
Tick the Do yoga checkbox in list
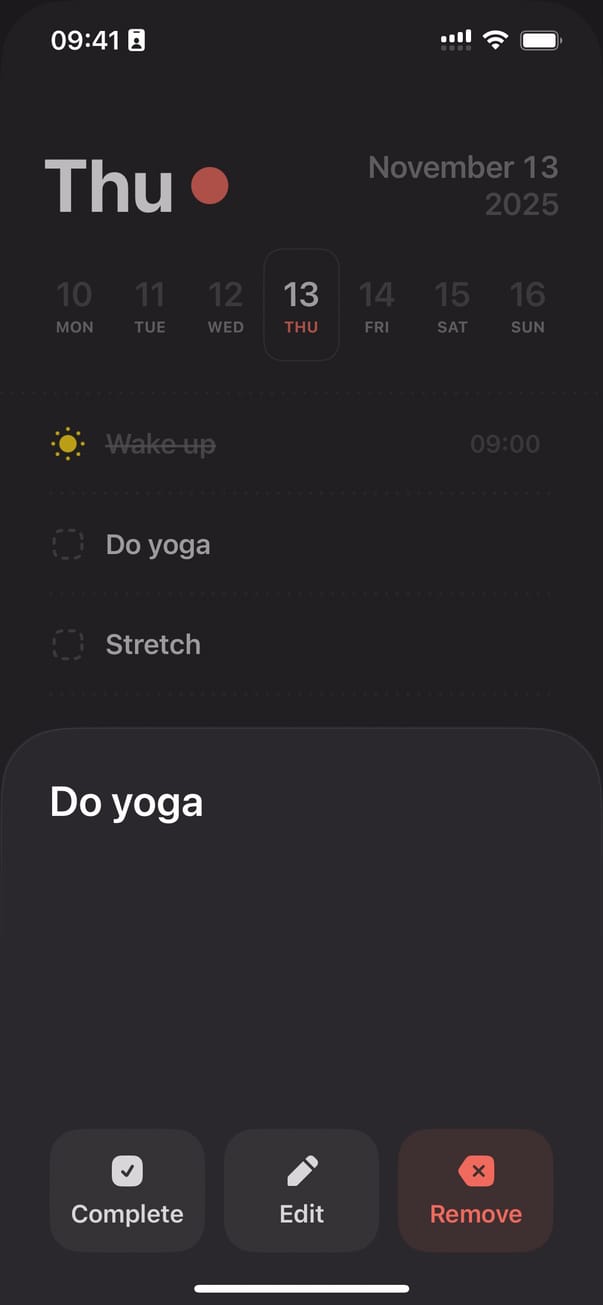pos(67,545)
